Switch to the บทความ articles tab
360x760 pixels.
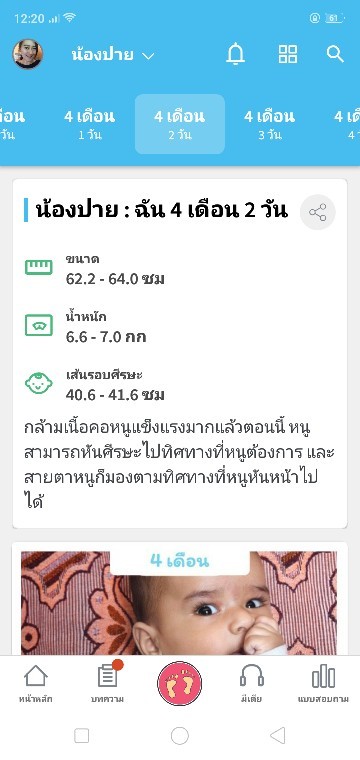tap(108, 683)
